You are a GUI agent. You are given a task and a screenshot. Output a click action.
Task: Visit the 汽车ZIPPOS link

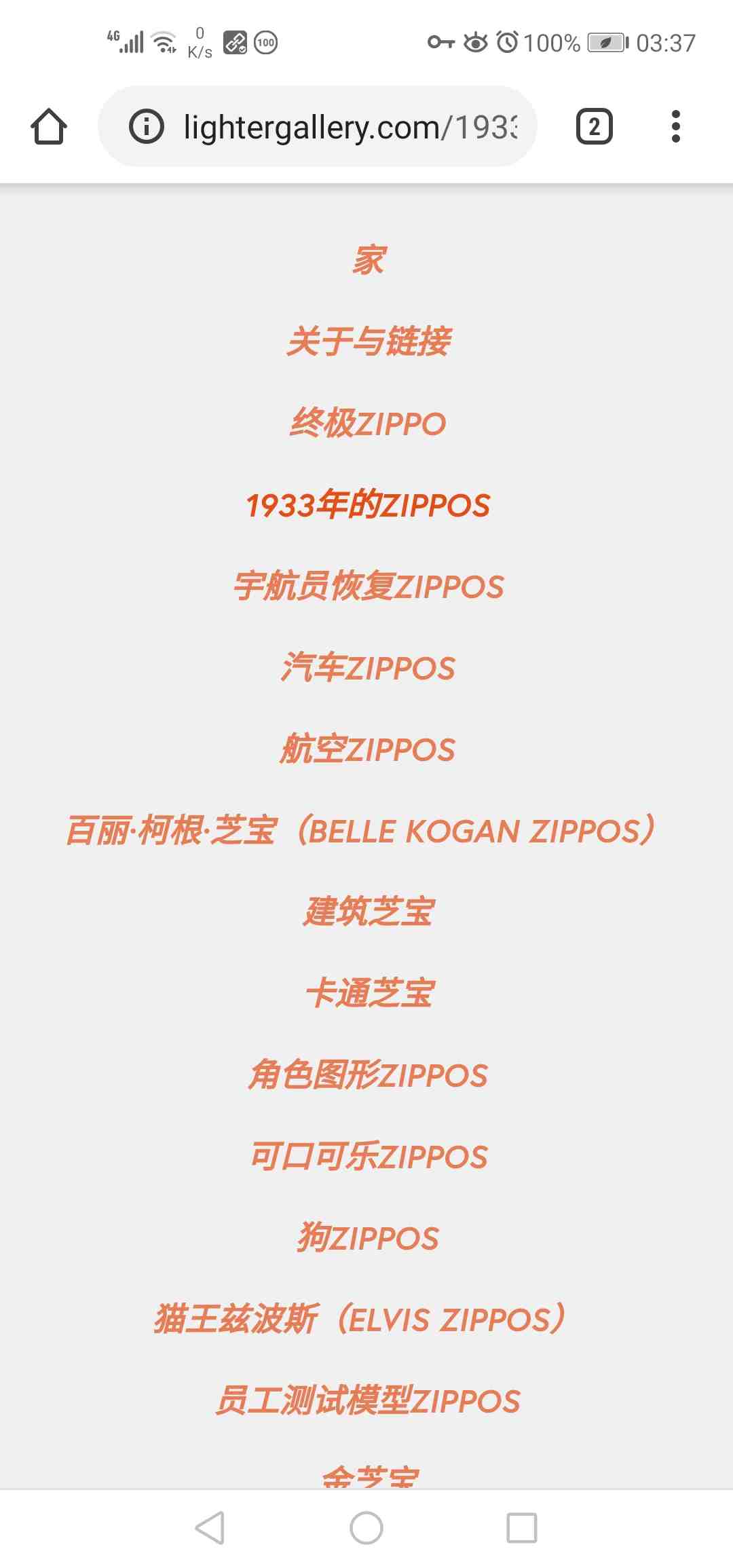368,667
